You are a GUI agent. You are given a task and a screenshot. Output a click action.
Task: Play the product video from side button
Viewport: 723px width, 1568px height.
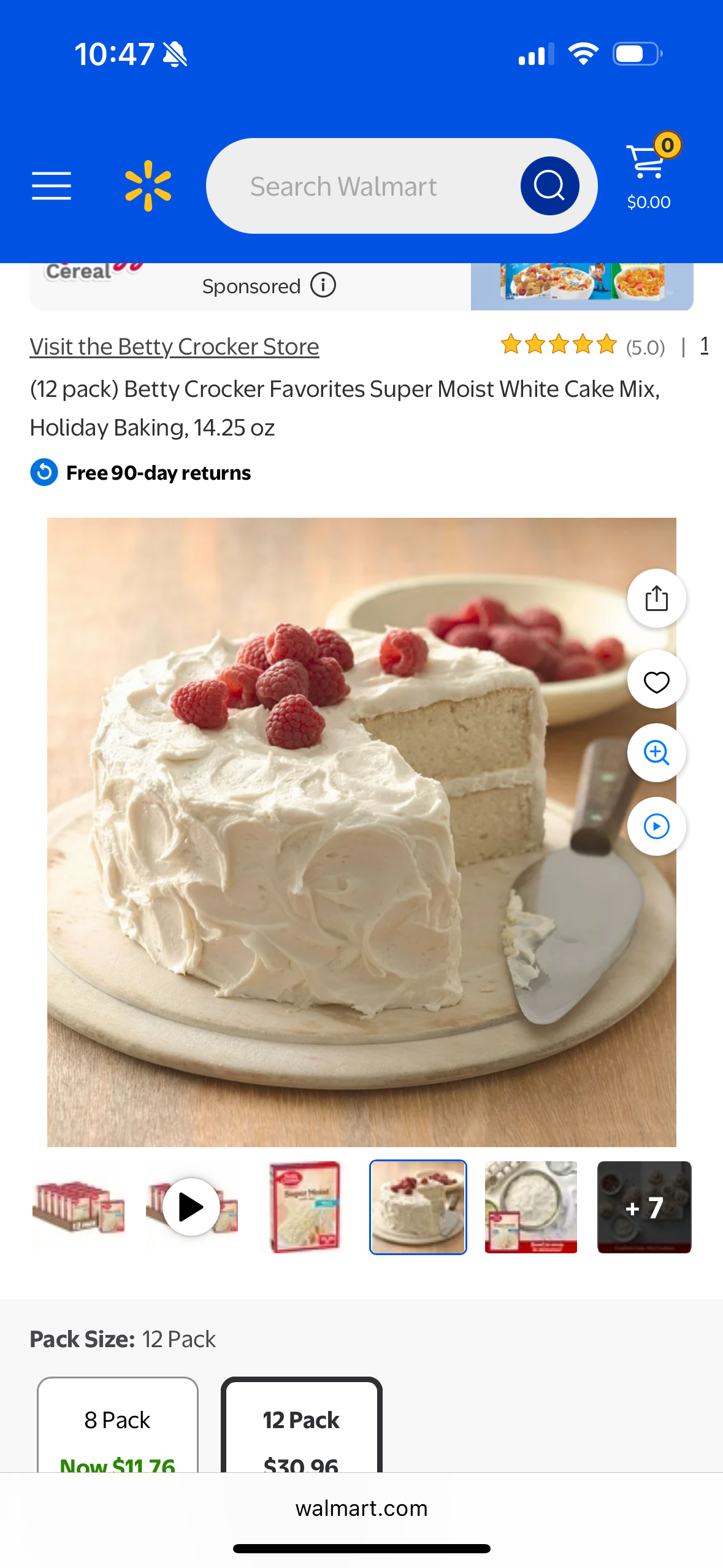(656, 826)
